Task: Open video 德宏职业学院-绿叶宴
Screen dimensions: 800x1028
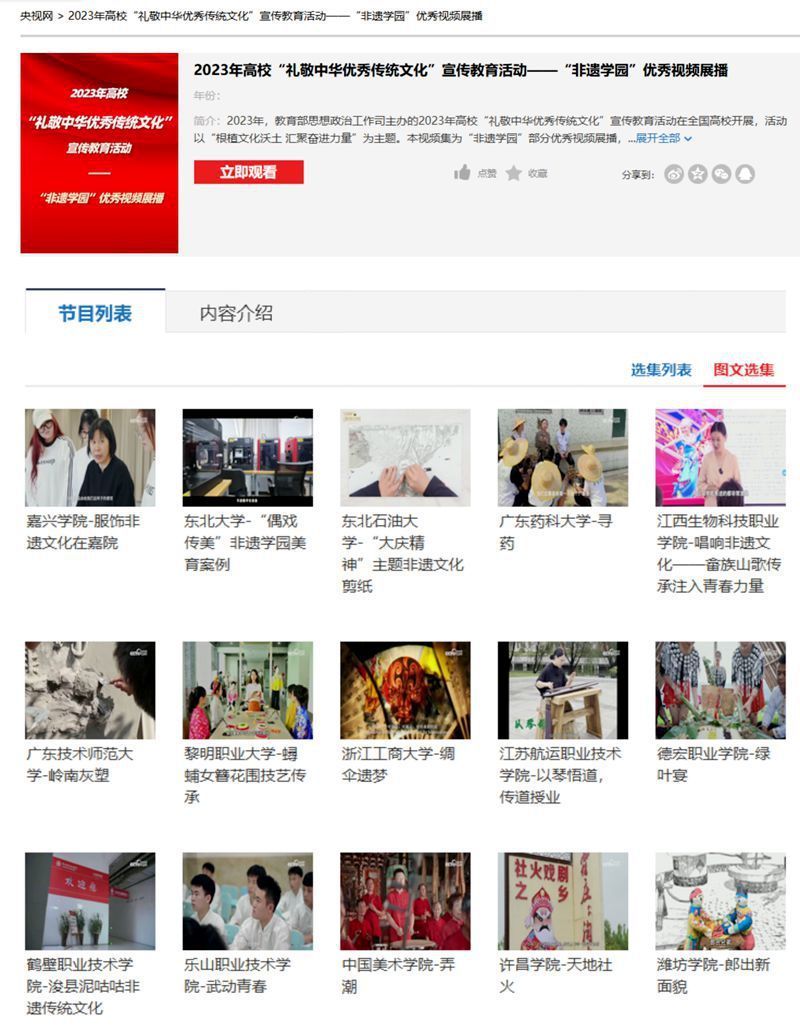Action: coord(720,690)
